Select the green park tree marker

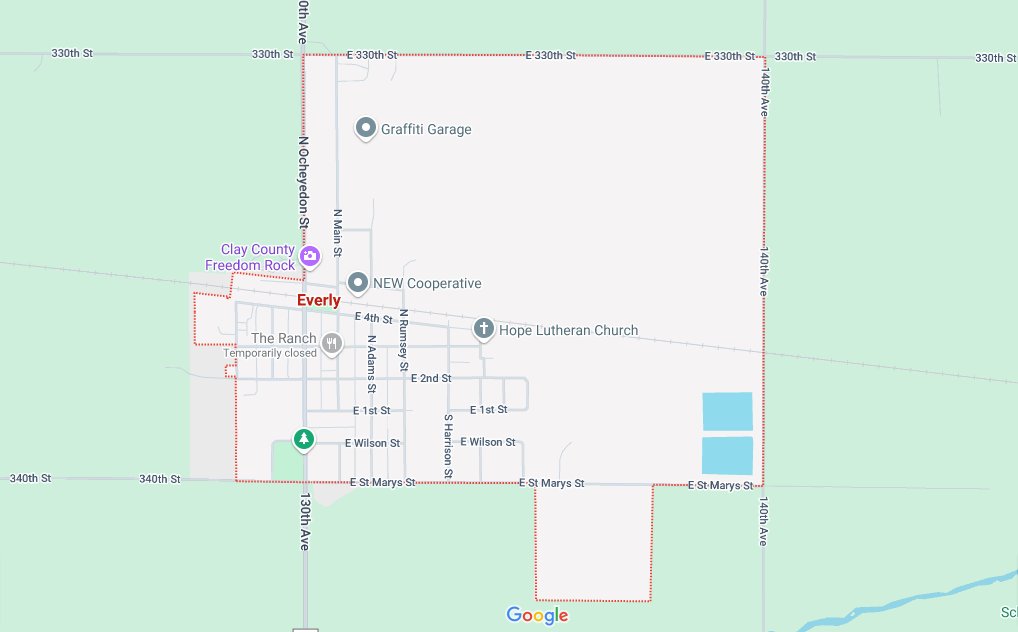[304, 438]
